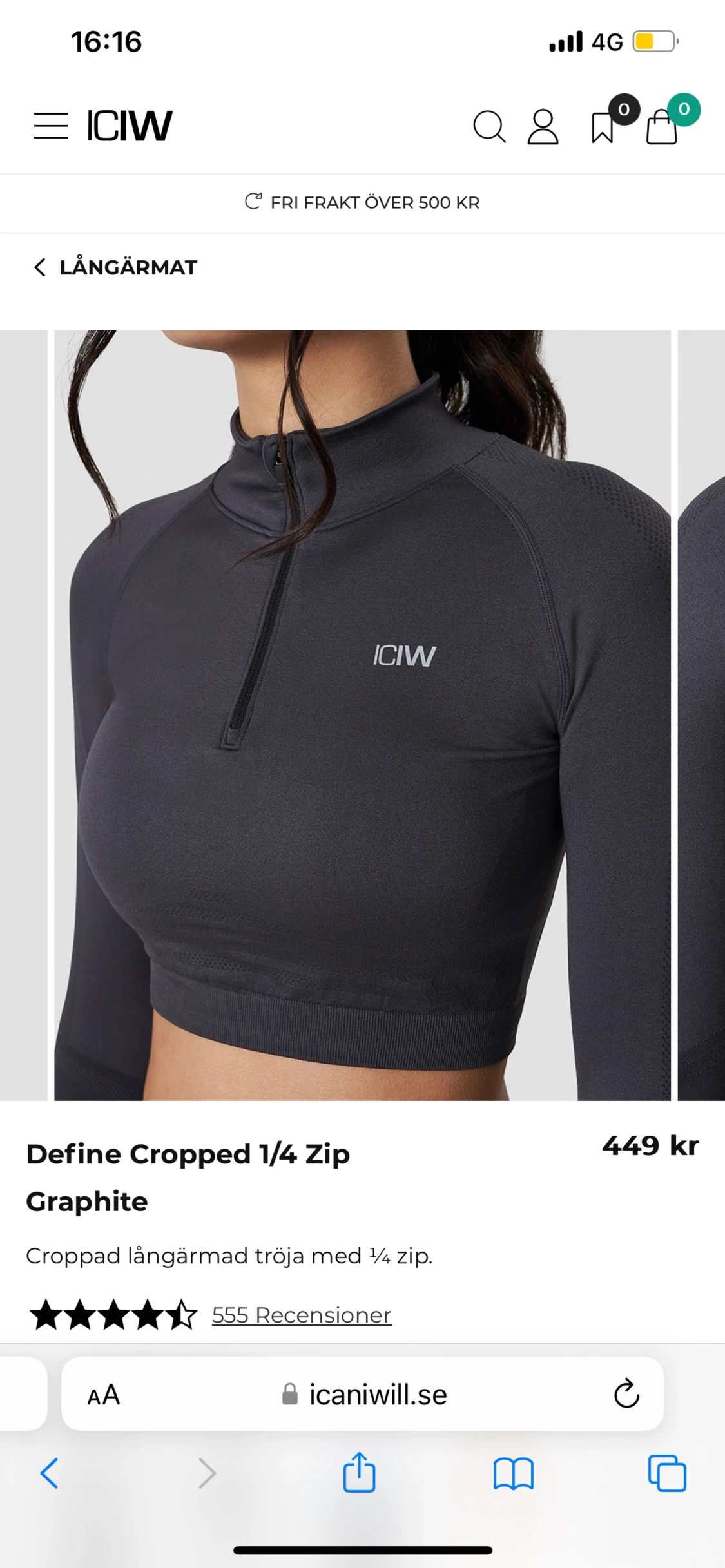Share this page via Safari
The height and width of the screenshot is (1568, 725).
click(x=359, y=1473)
